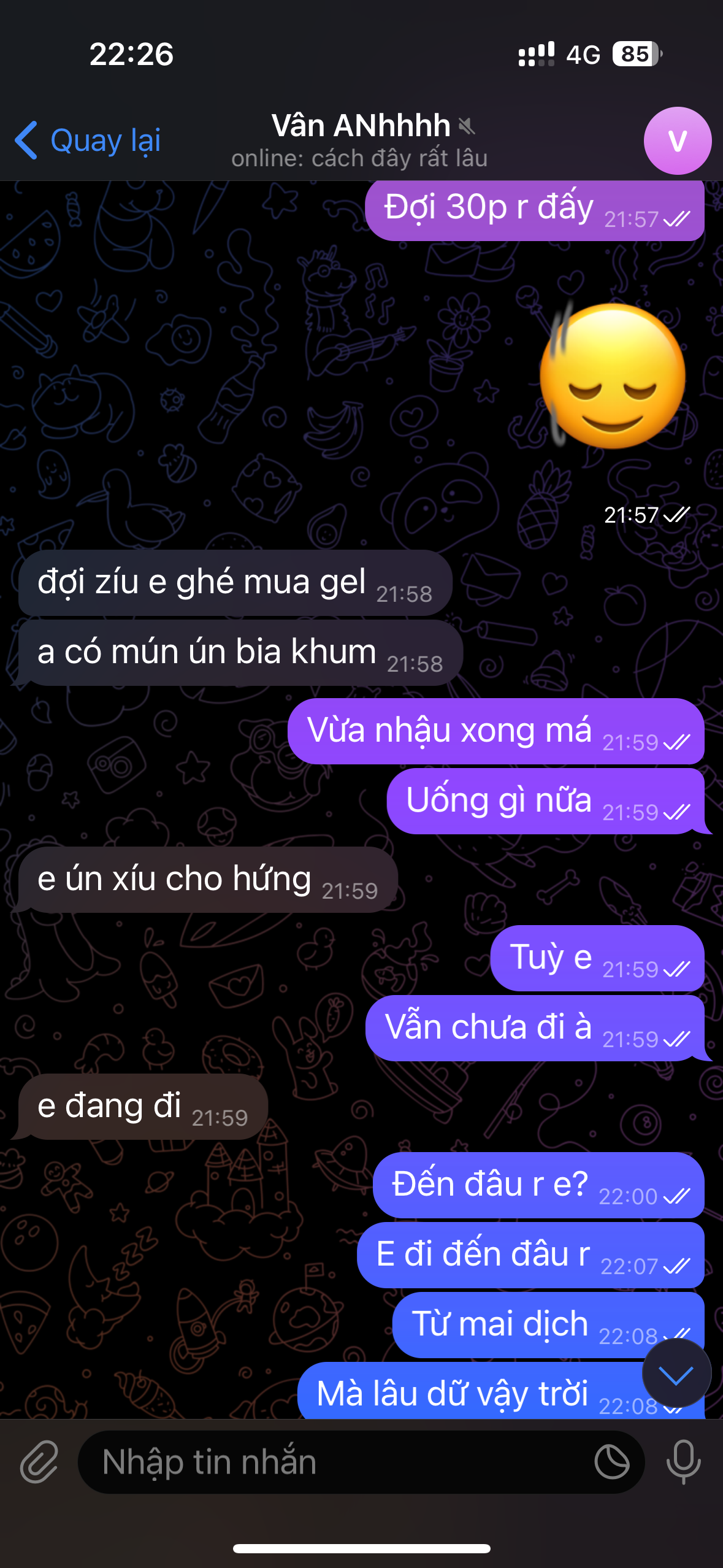Open Vân ANhhhh's profile avatar

coord(677,140)
